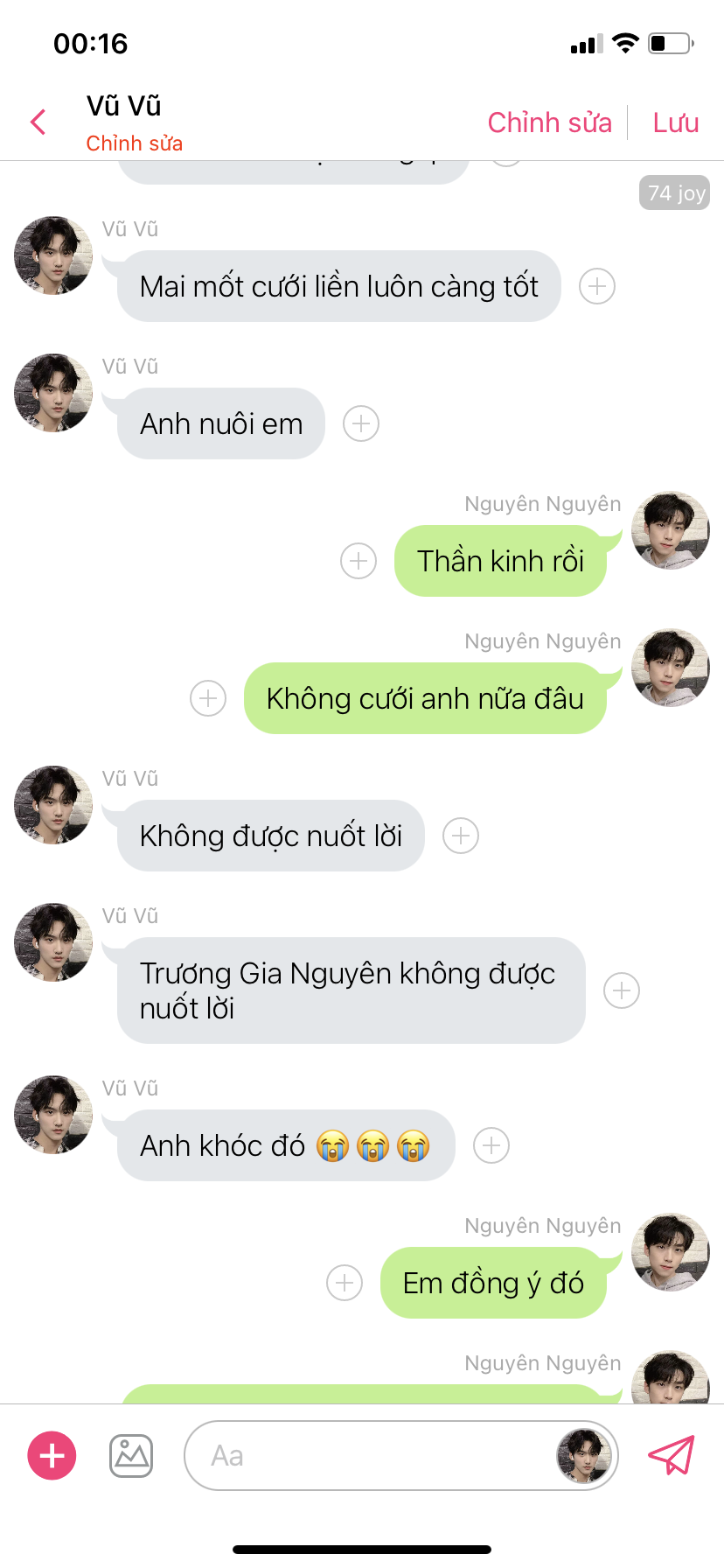
Task: Select the 'Anh nuôi em' message bubble
Action: pos(221,423)
